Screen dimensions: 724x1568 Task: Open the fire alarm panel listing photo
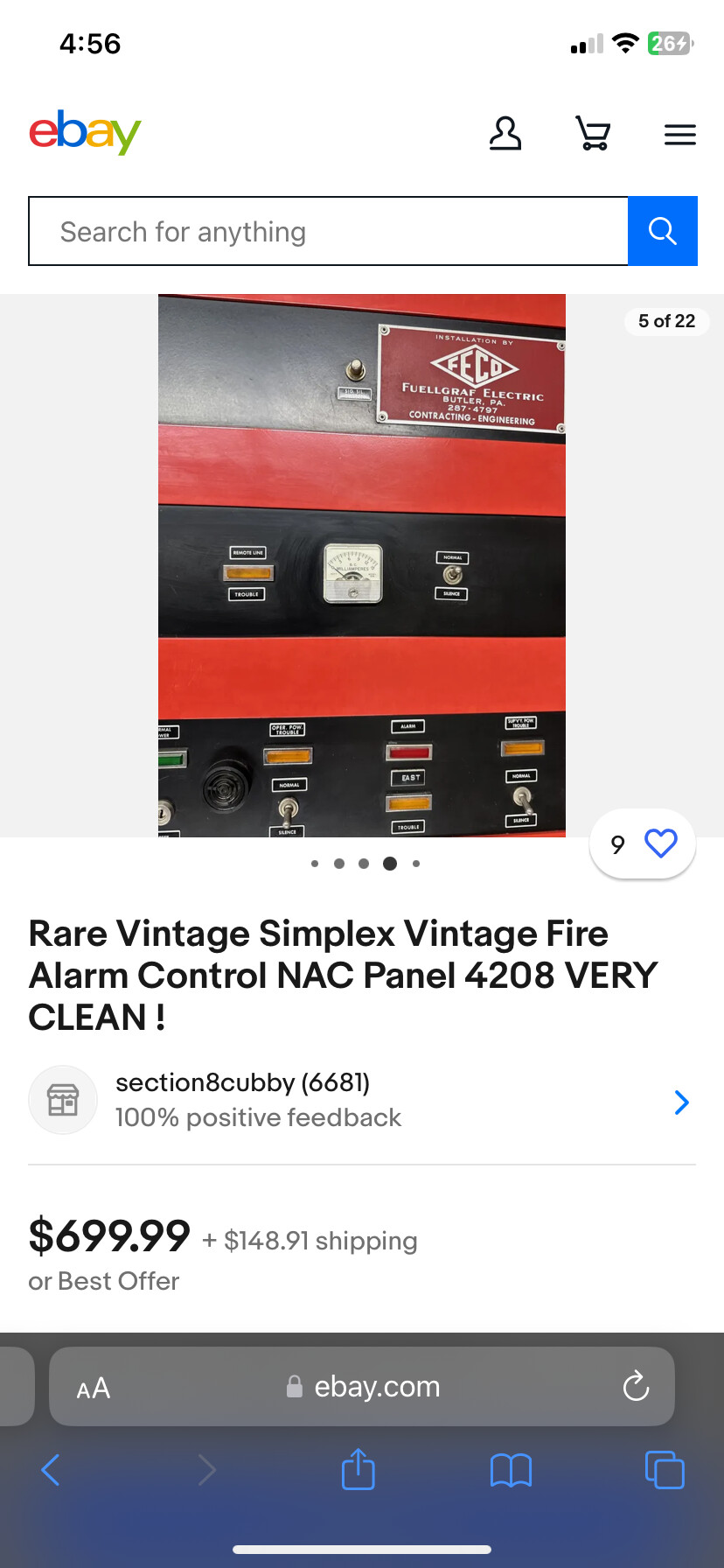[x=361, y=565]
